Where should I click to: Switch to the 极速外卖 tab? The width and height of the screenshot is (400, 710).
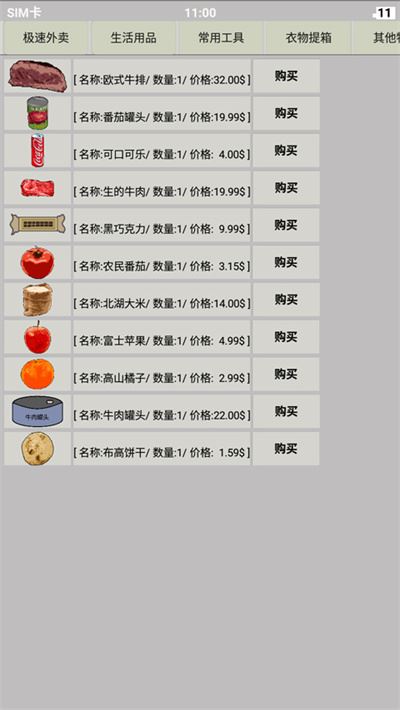(46, 38)
